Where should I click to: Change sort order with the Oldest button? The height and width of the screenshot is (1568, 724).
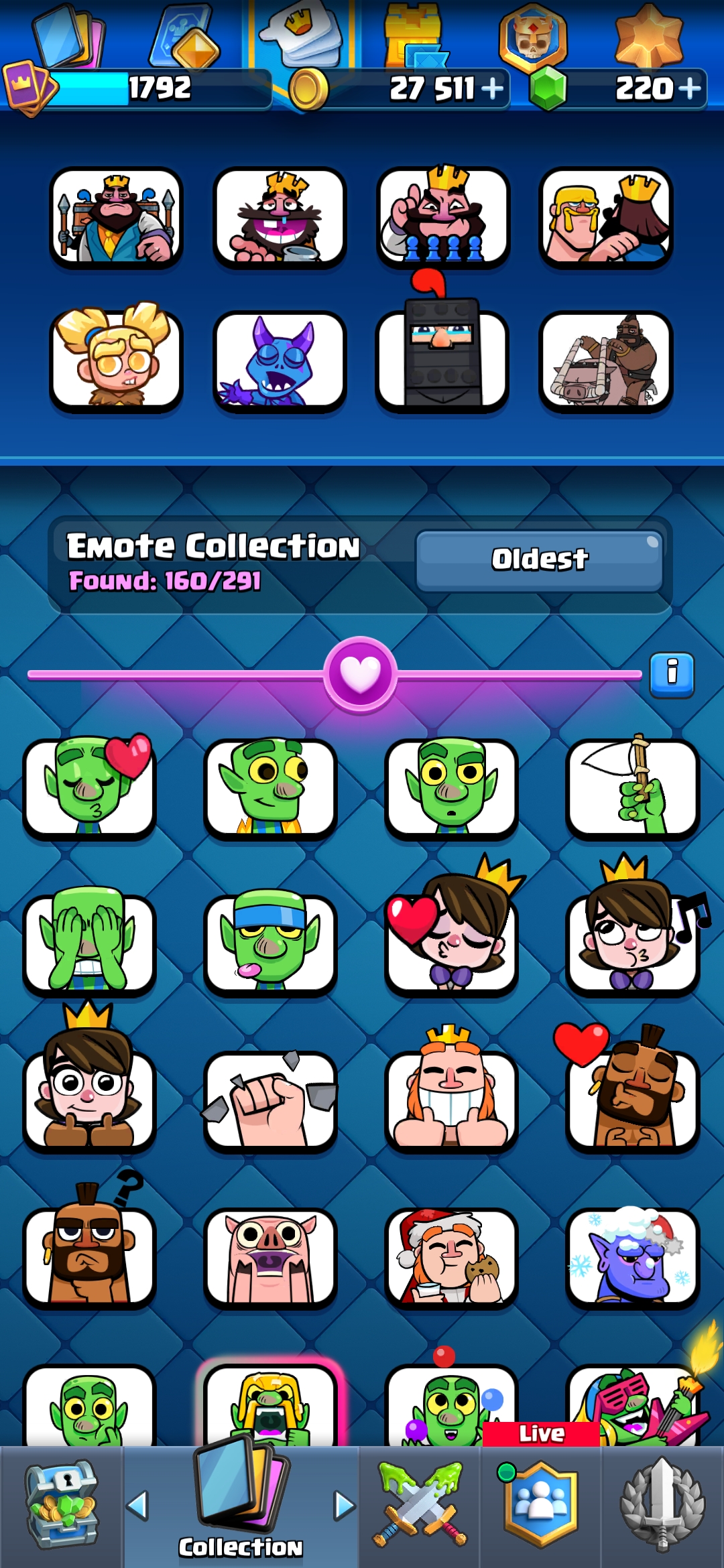[x=540, y=560]
